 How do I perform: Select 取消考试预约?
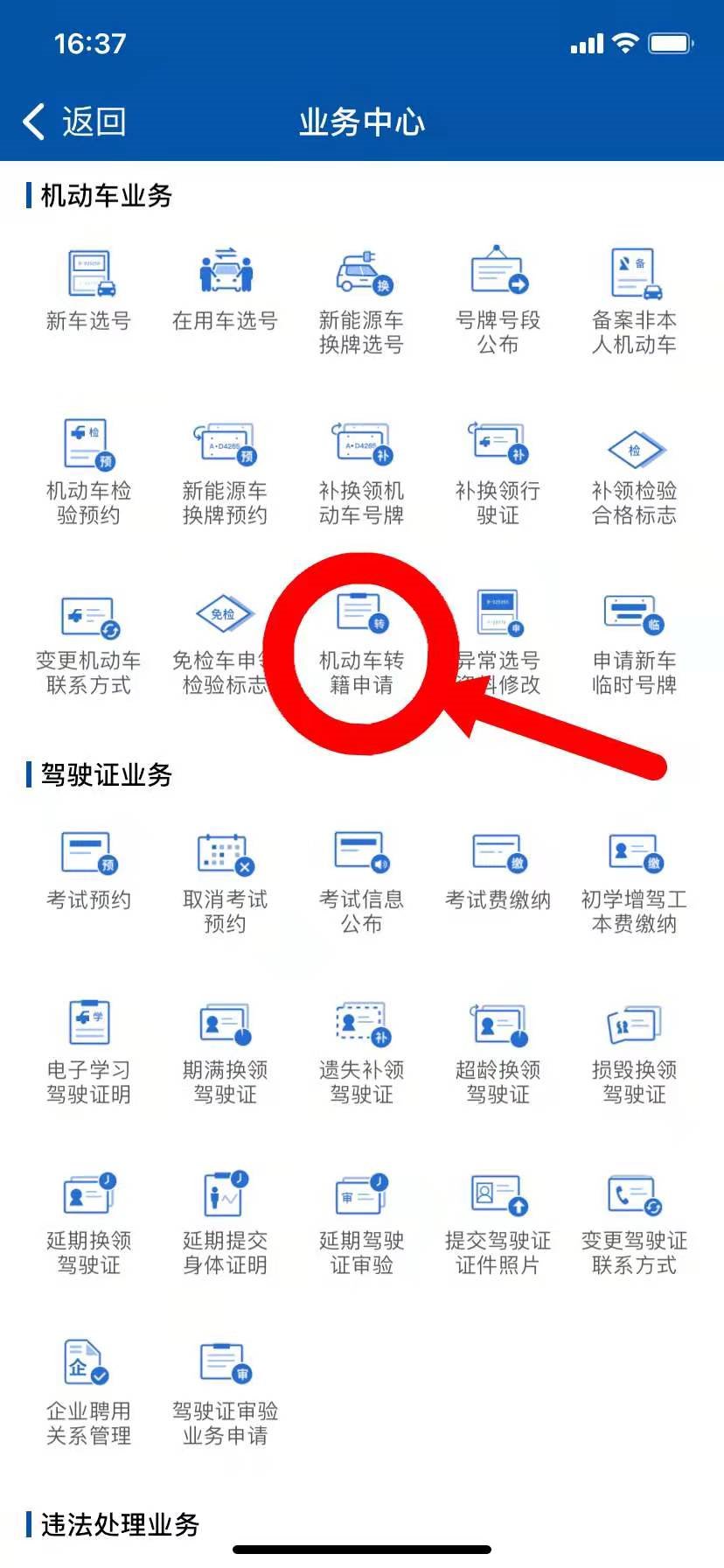[x=225, y=881]
